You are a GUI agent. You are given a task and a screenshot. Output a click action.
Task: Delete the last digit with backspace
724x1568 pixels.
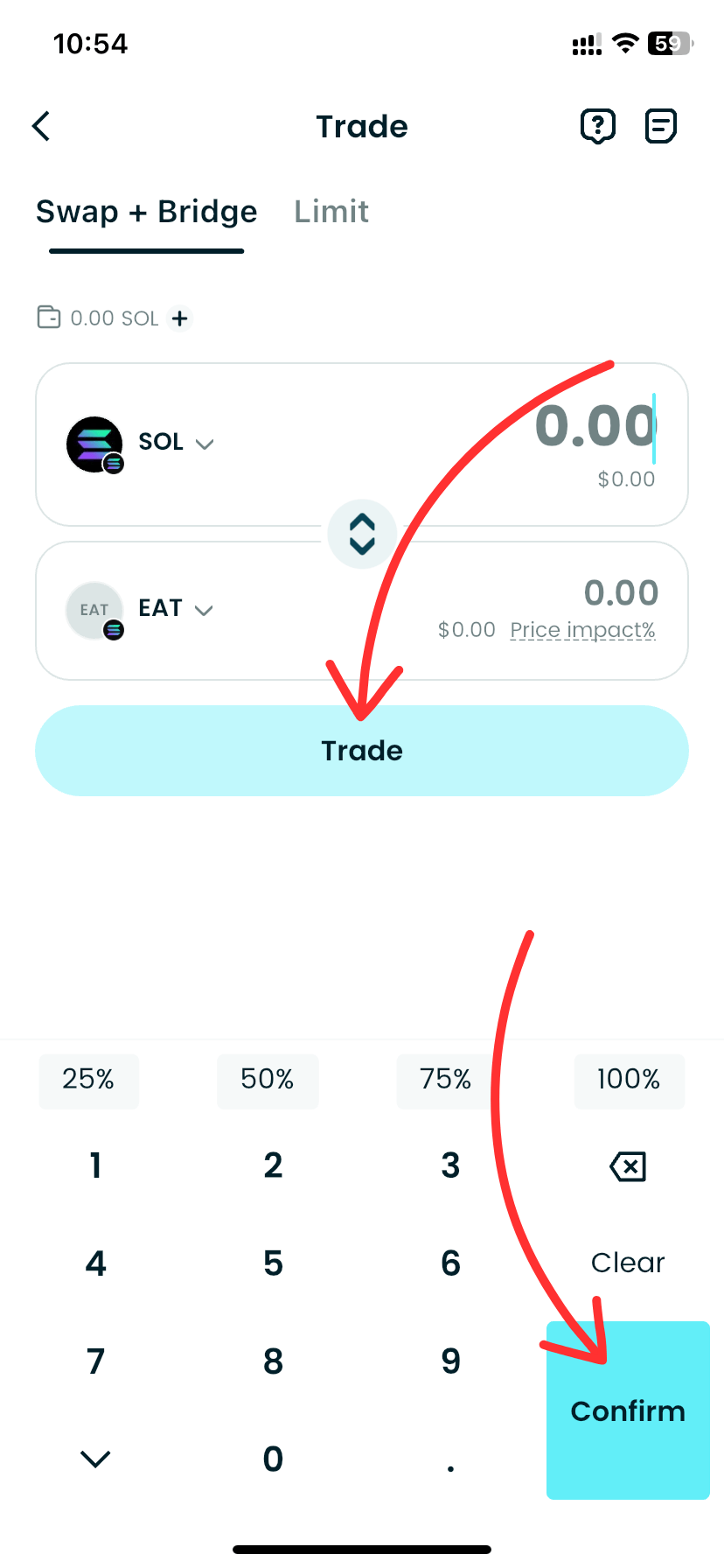(x=628, y=1166)
